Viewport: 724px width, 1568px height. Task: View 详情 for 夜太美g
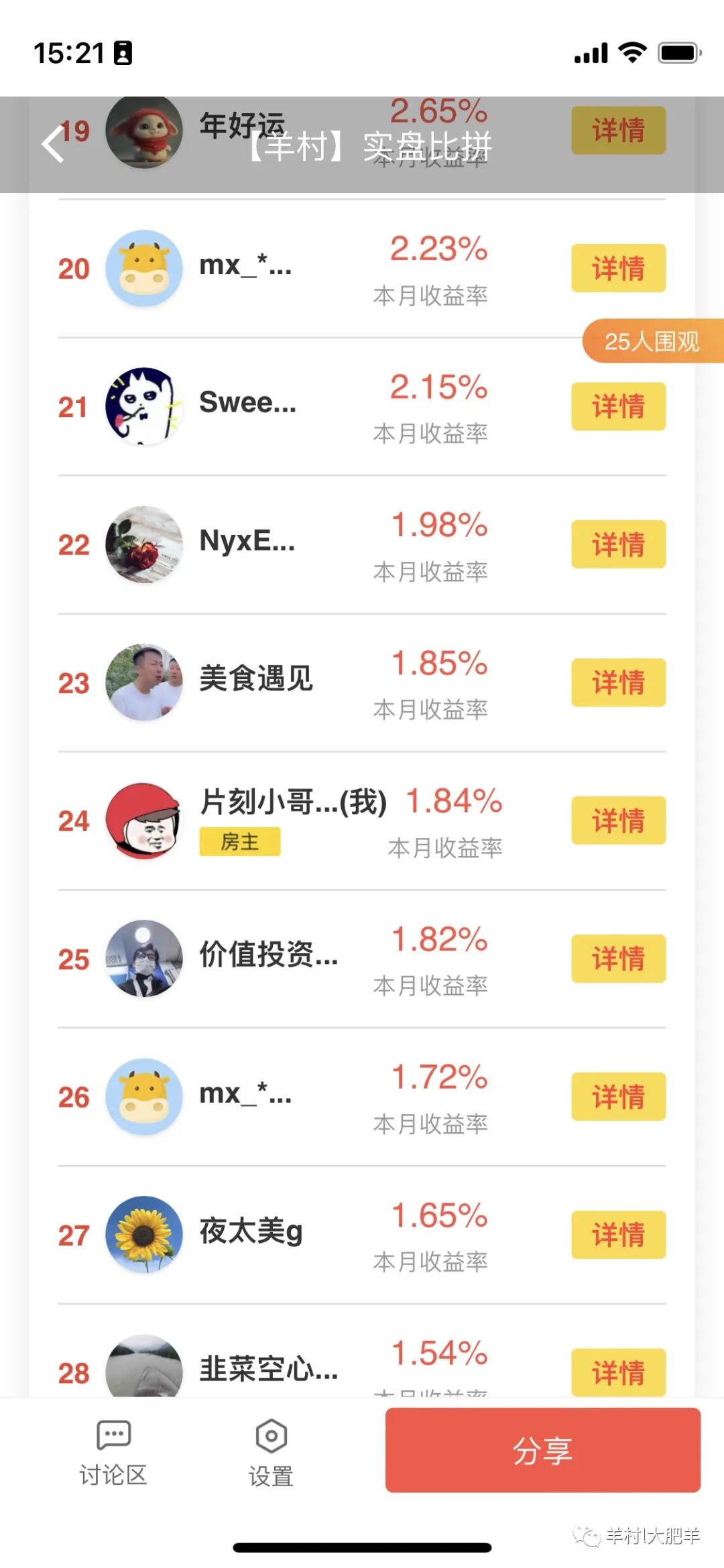point(618,1235)
